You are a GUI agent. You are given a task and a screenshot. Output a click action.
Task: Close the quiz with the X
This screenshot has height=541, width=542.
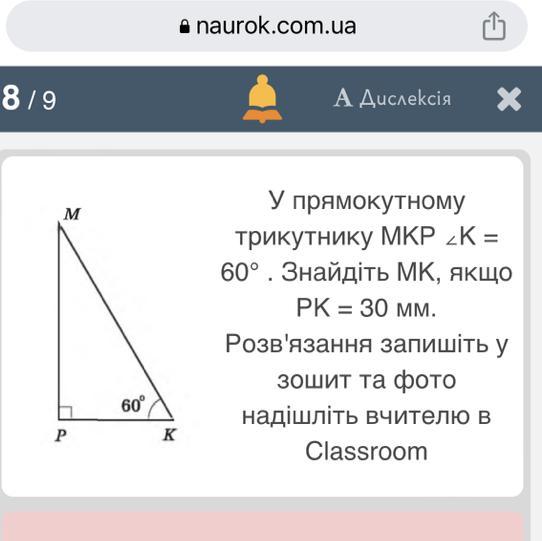[x=509, y=99]
